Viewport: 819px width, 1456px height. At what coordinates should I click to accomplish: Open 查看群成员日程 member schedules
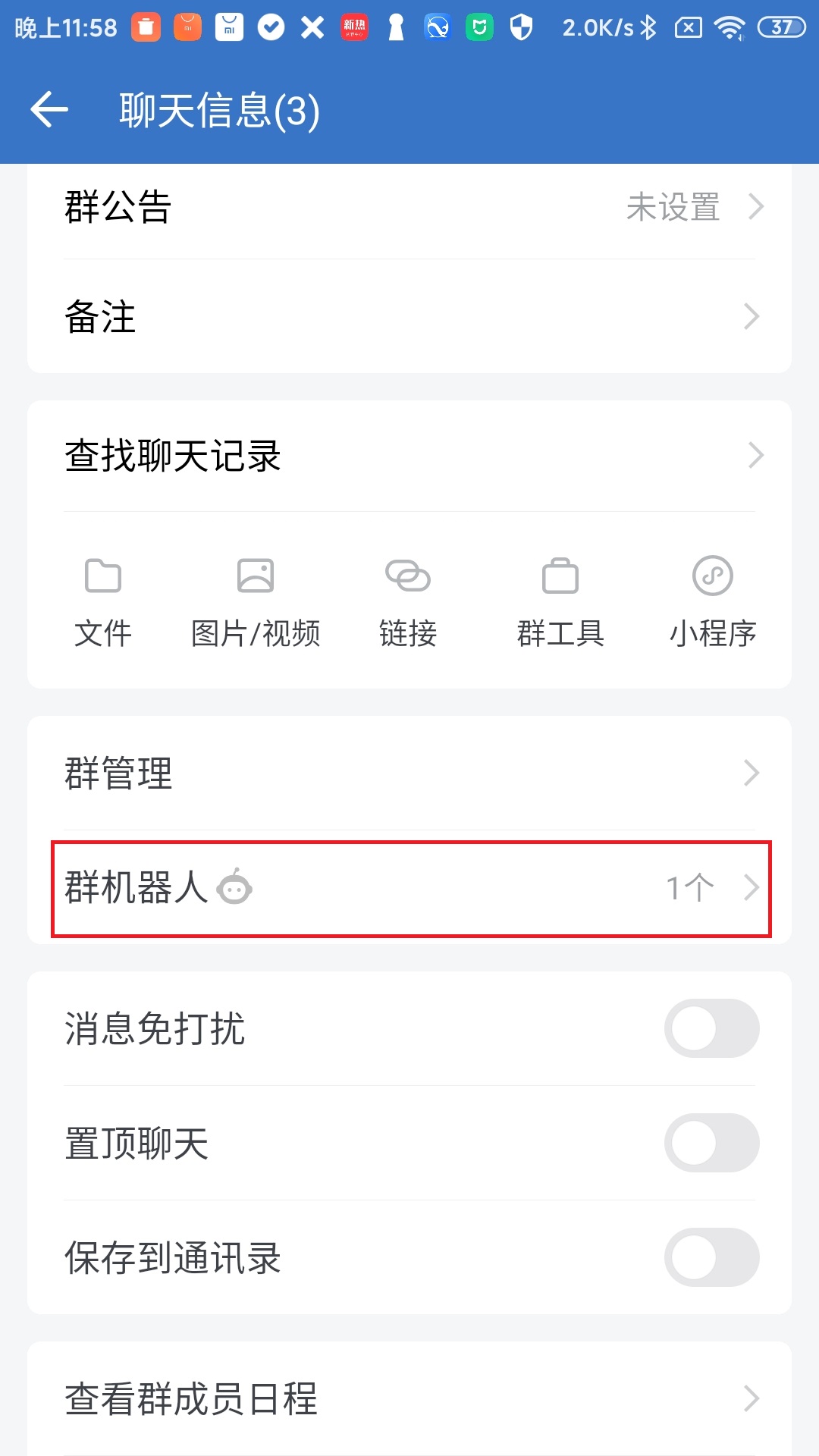(x=409, y=1398)
